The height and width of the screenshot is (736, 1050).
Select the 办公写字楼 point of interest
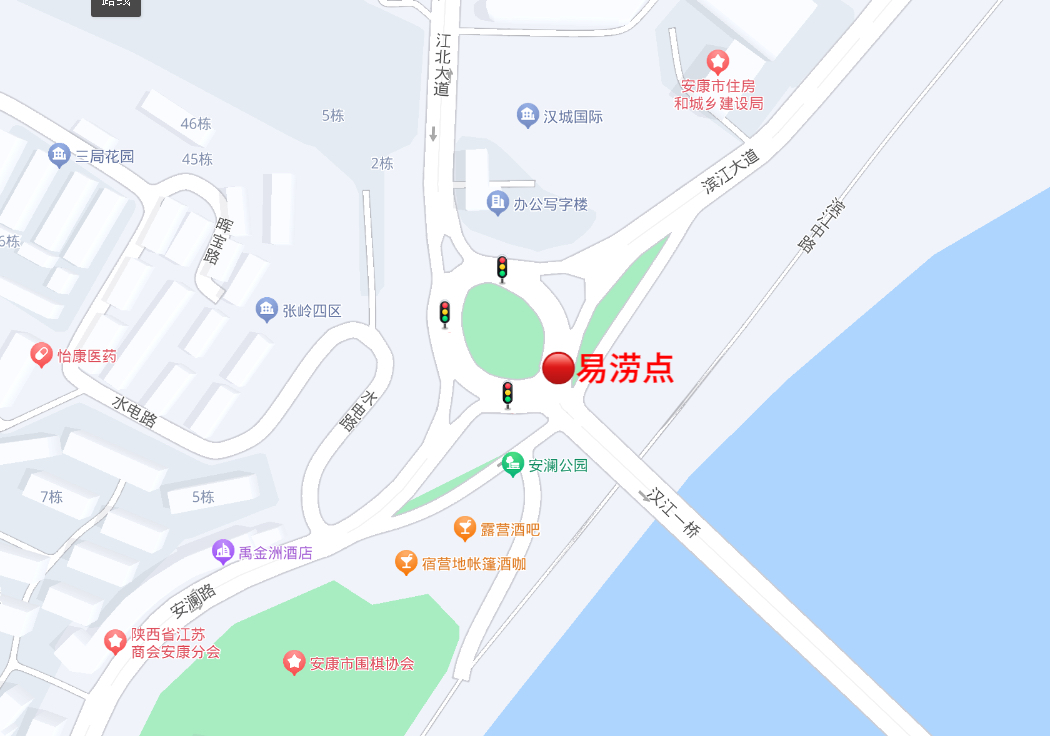(x=497, y=203)
